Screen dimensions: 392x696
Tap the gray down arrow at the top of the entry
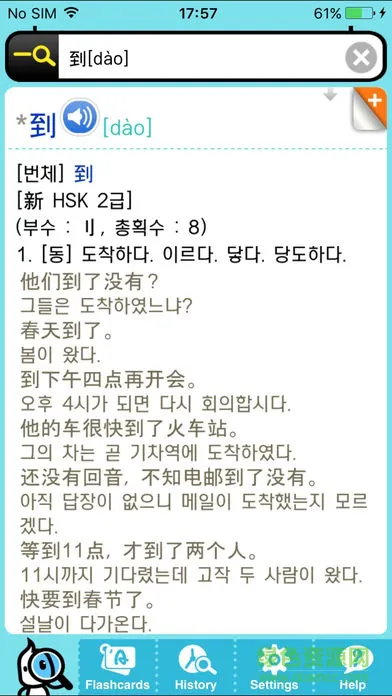click(x=330, y=95)
